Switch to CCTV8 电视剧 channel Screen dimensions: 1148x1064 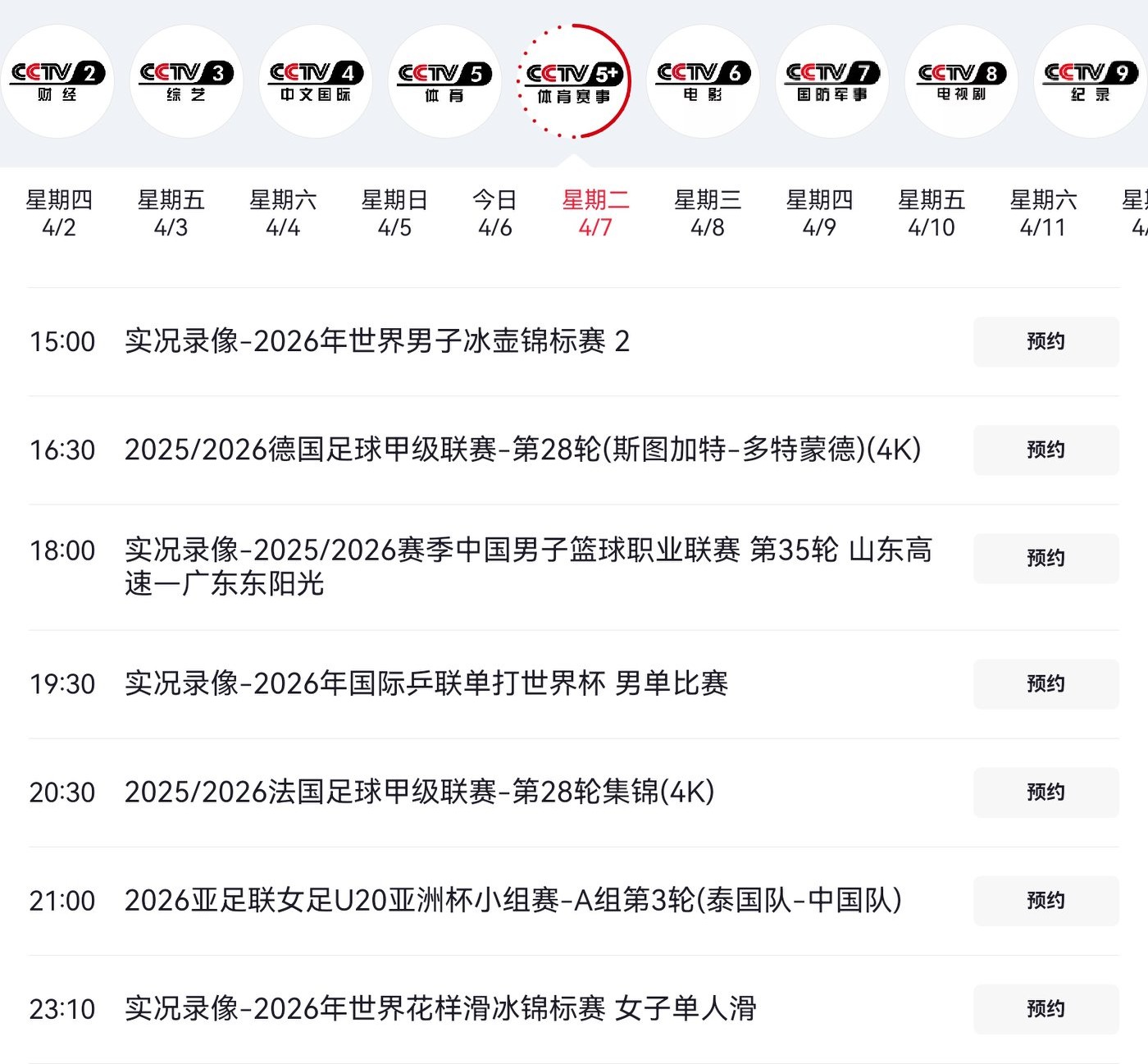tap(961, 81)
